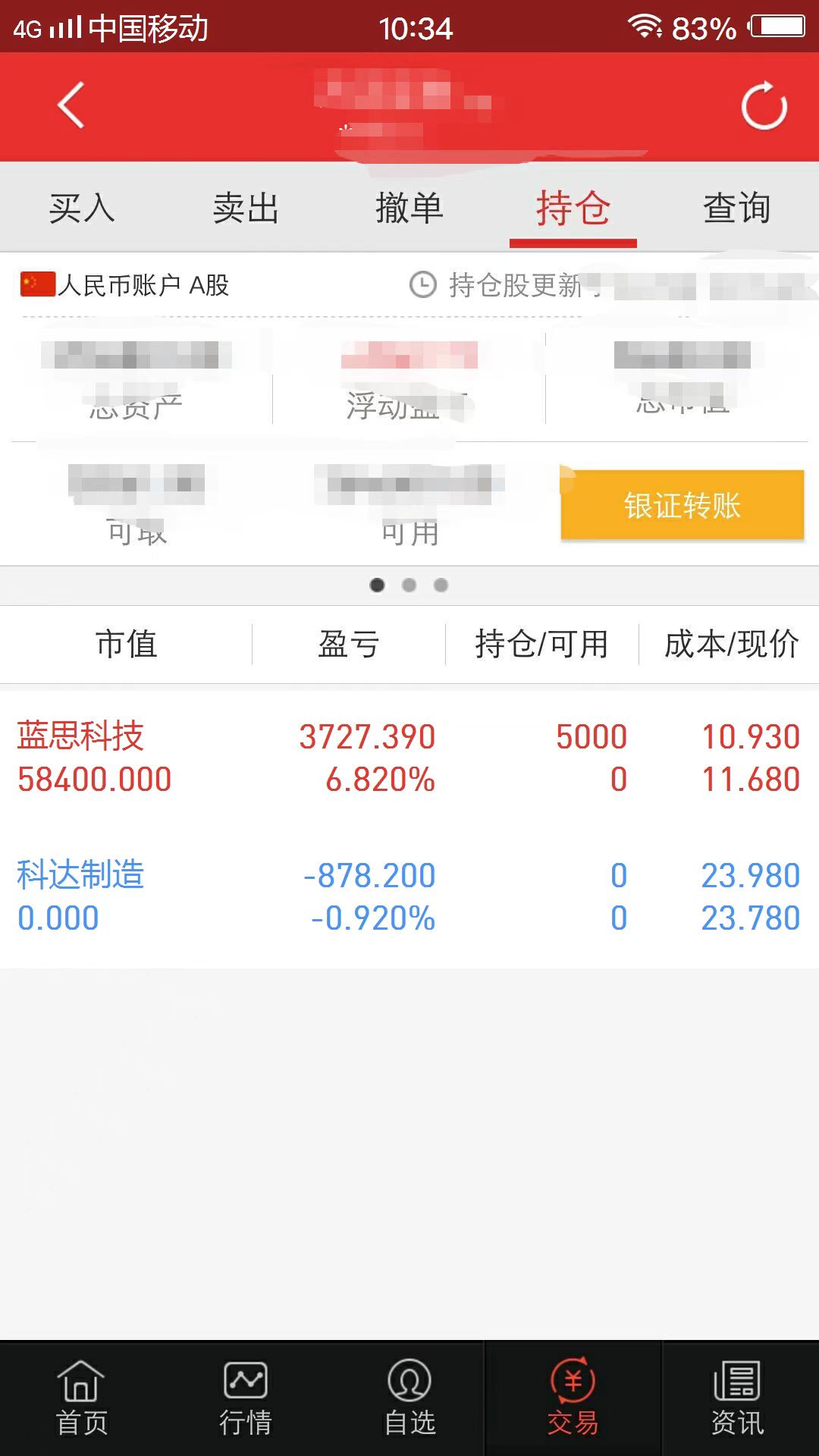This screenshot has width=819, height=1456.
Task: Select the 交易 bottom tab
Action: click(x=573, y=1399)
